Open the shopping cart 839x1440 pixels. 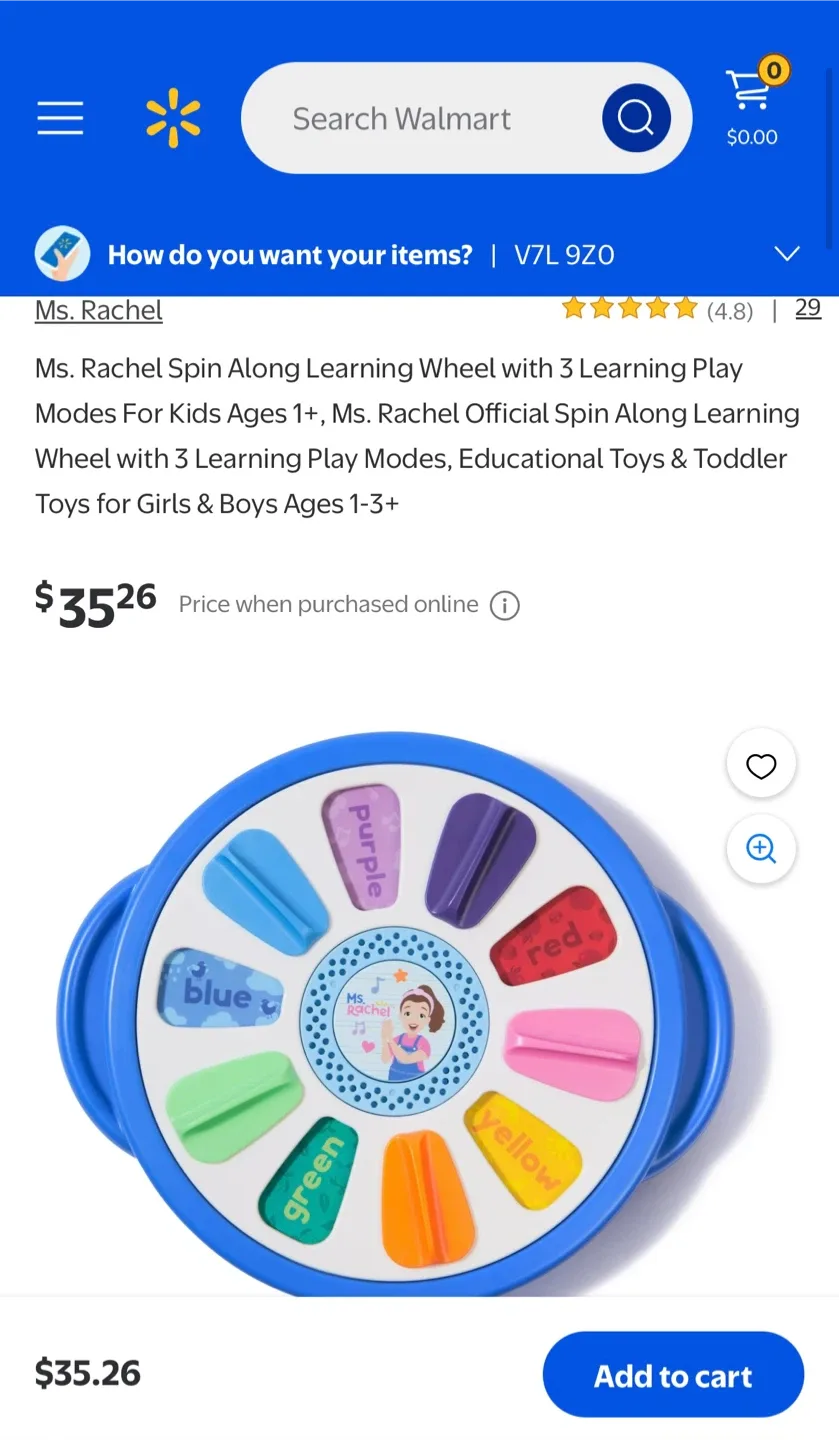(750, 92)
